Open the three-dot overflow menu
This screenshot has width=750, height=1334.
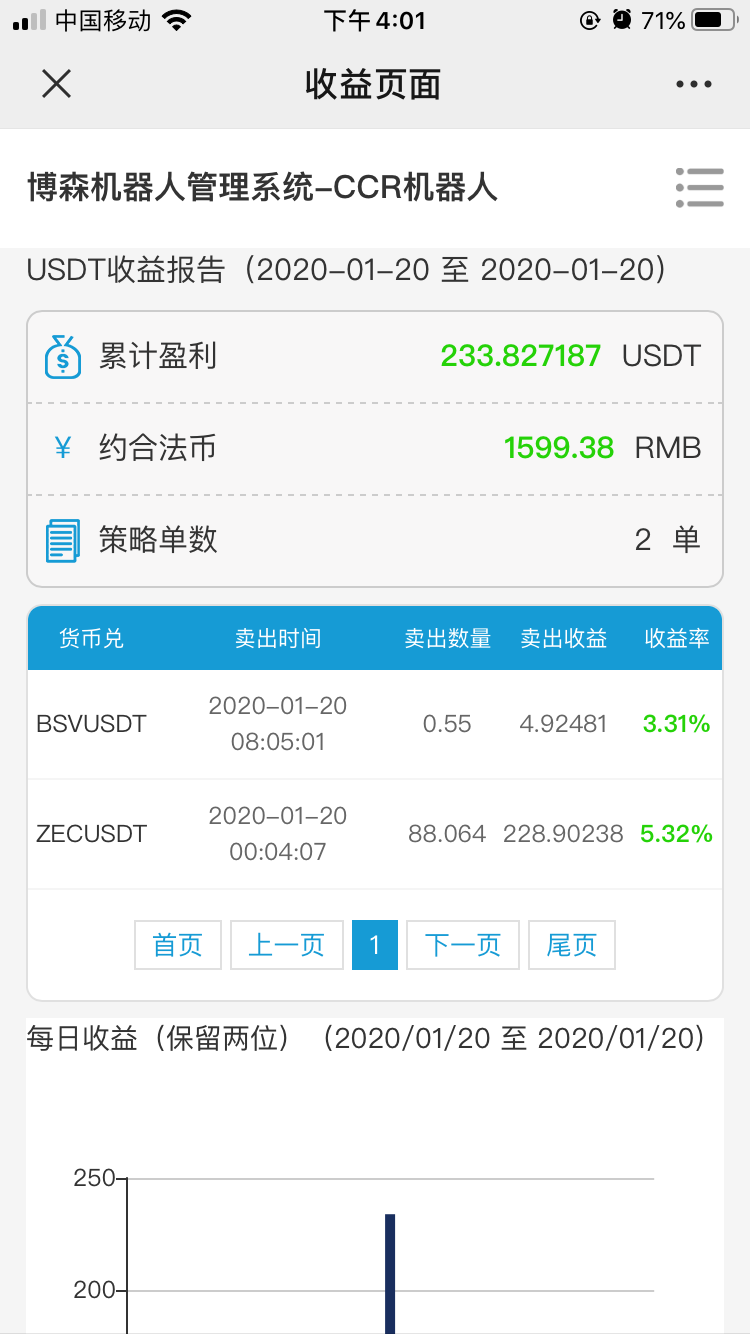pyautogui.click(x=693, y=85)
